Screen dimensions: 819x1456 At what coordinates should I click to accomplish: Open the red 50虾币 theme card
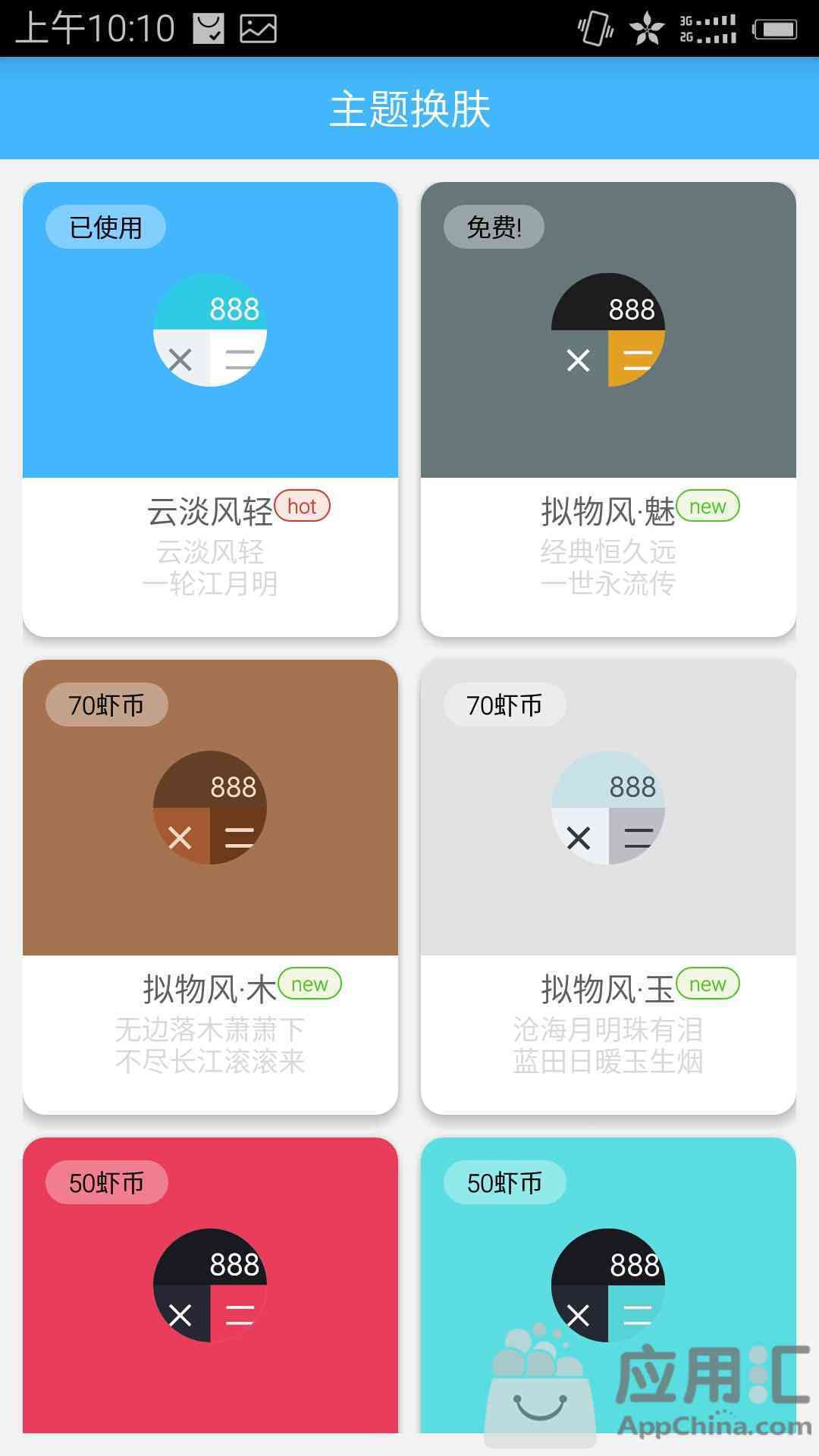(210, 1285)
